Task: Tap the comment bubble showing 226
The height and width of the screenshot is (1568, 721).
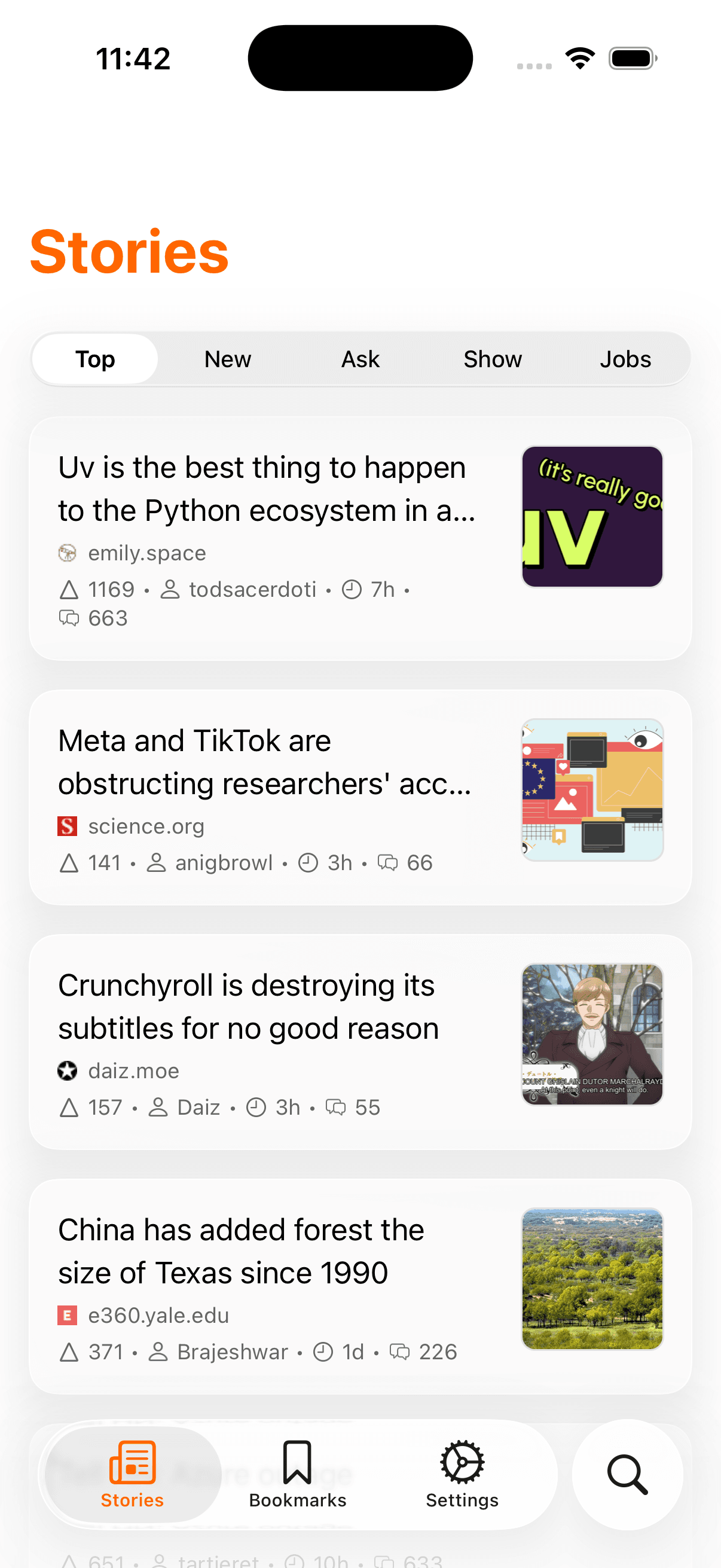Action: pyautogui.click(x=402, y=1352)
